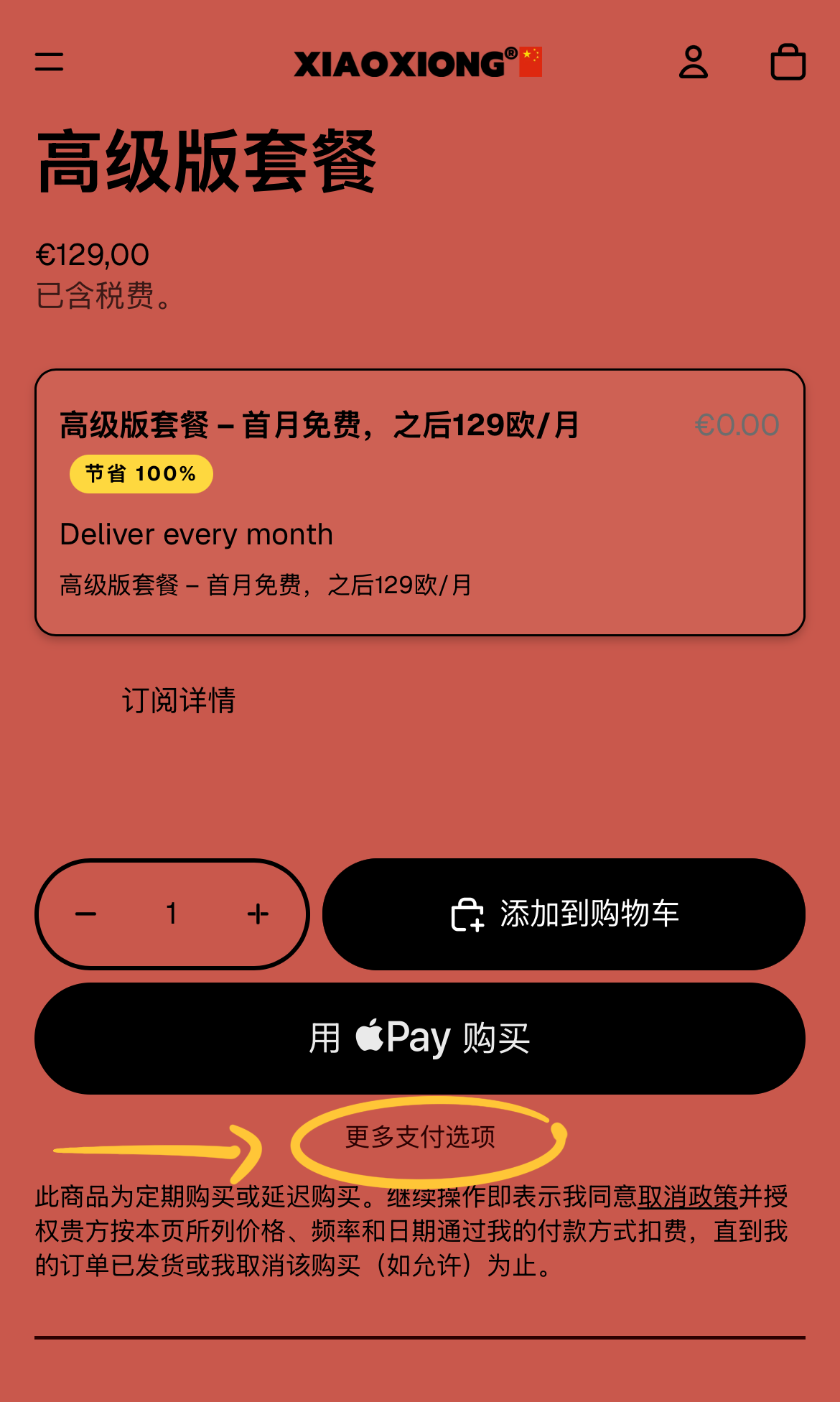Open the 取消政策 cancellation policy link

(x=687, y=1197)
